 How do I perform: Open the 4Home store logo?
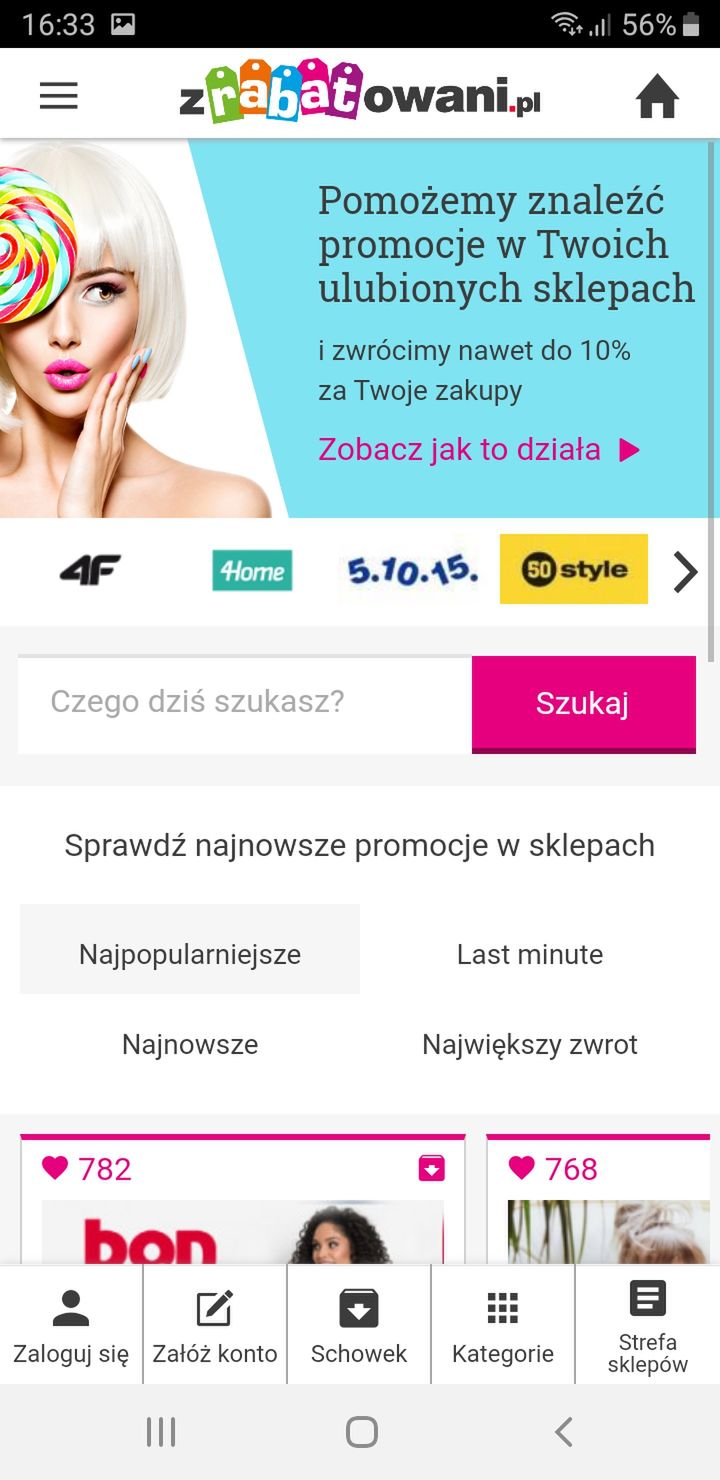coord(252,570)
